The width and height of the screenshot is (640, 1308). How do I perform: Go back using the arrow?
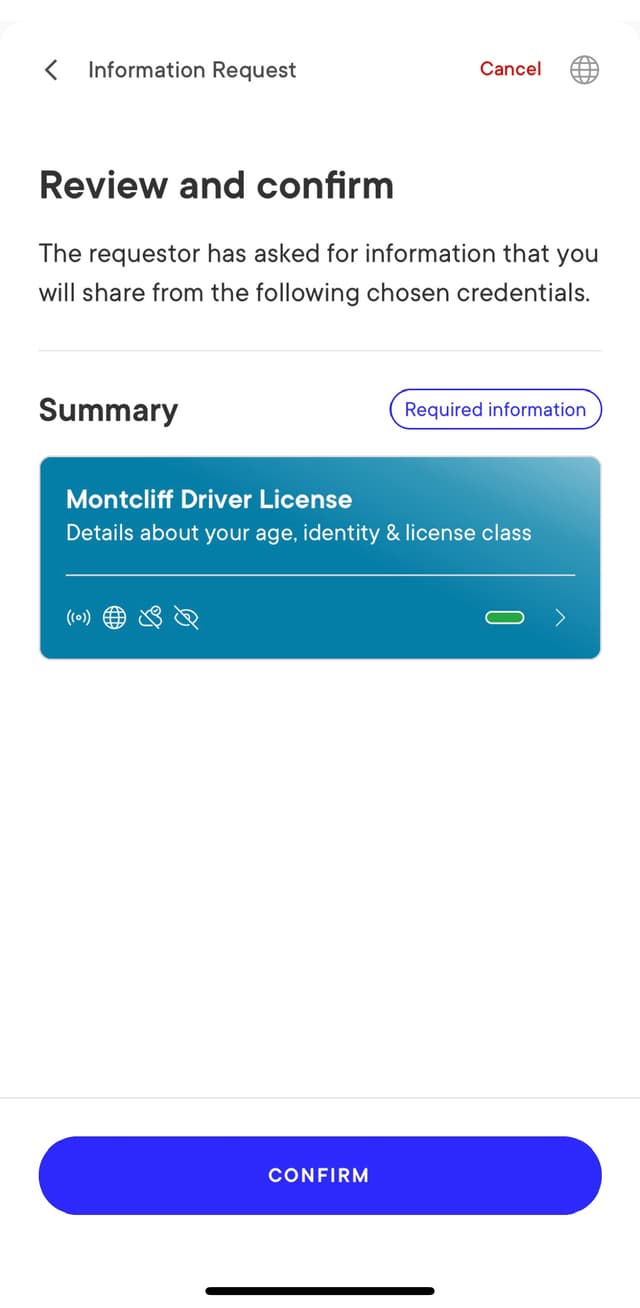click(51, 69)
